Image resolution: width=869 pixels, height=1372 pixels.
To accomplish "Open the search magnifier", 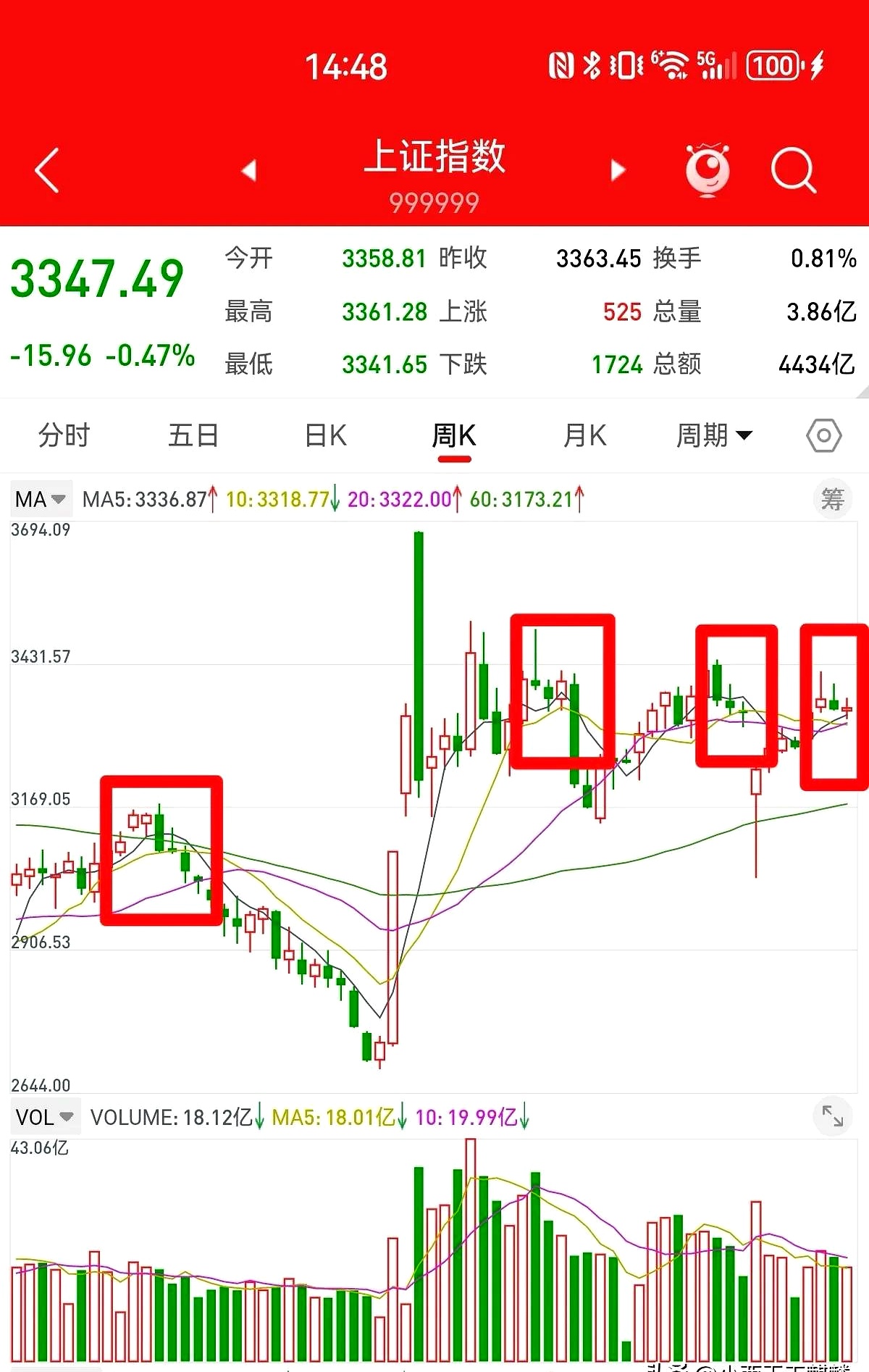I will [794, 170].
